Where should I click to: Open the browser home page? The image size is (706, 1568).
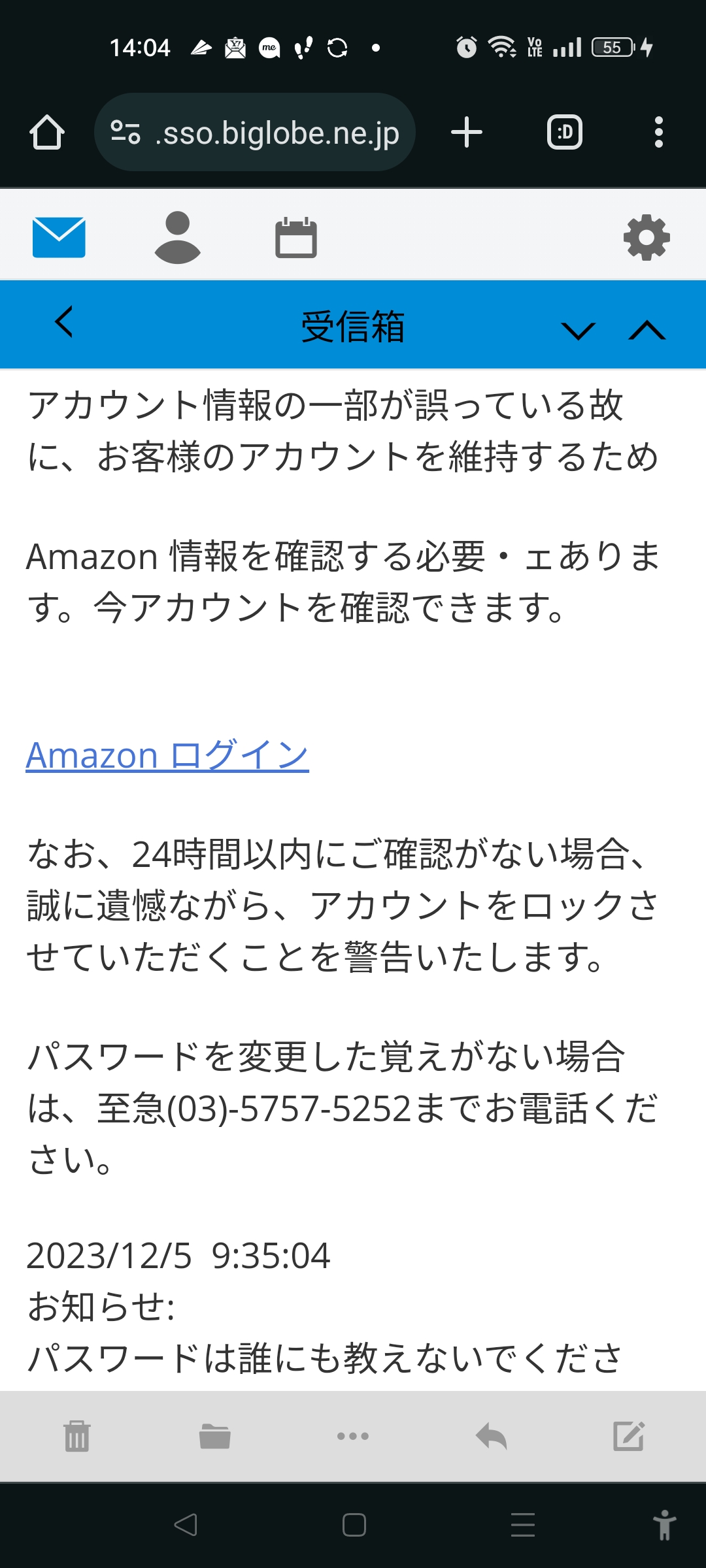click(47, 133)
